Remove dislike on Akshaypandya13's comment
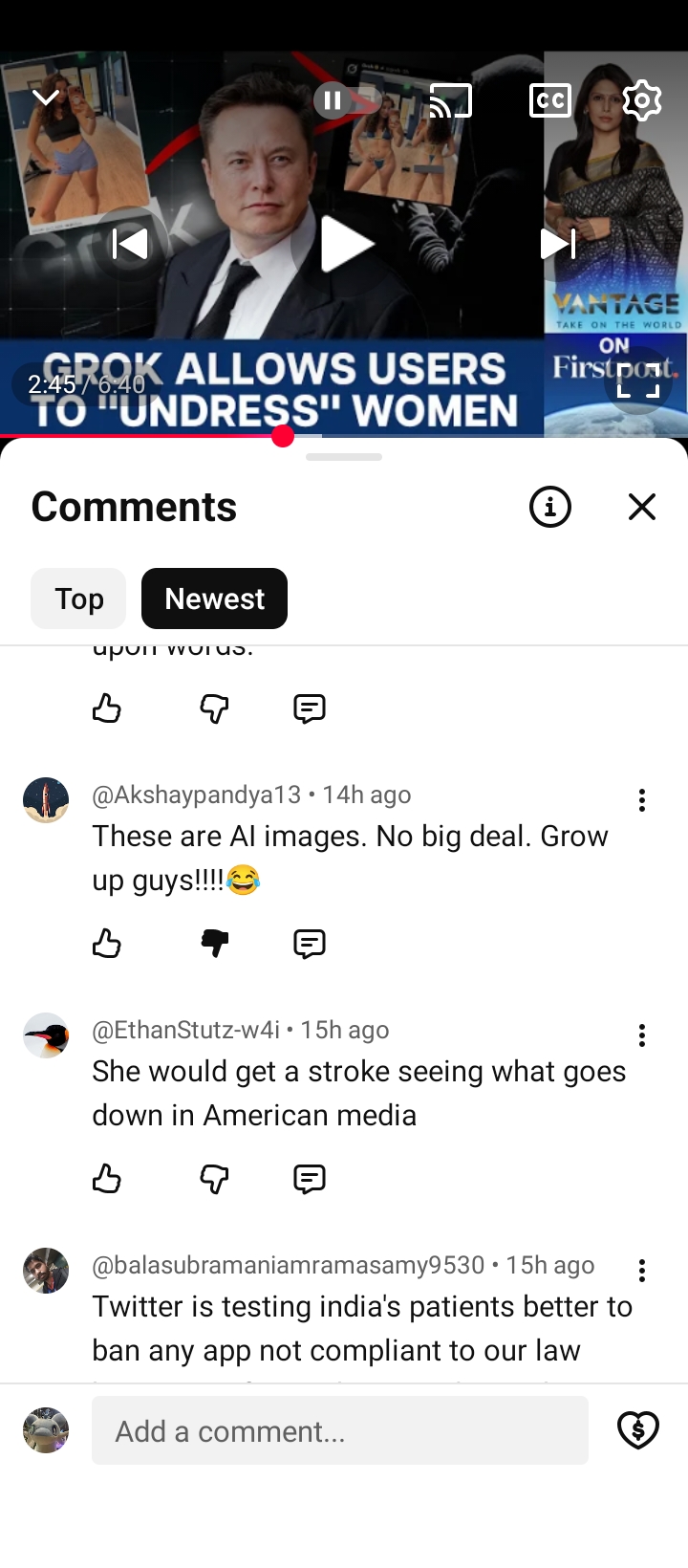688x1568 pixels. 214,944
